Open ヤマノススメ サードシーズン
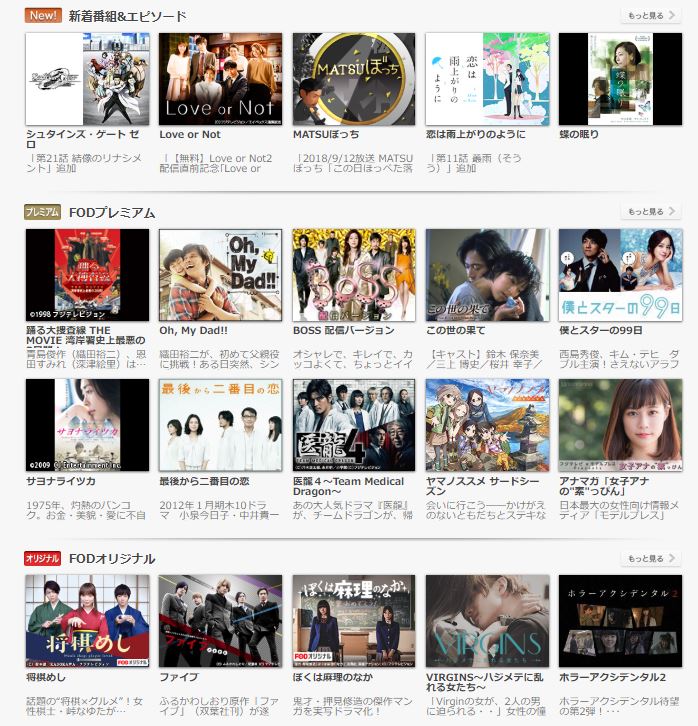Viewport: 698px width, 726px height. pos(487,424)
